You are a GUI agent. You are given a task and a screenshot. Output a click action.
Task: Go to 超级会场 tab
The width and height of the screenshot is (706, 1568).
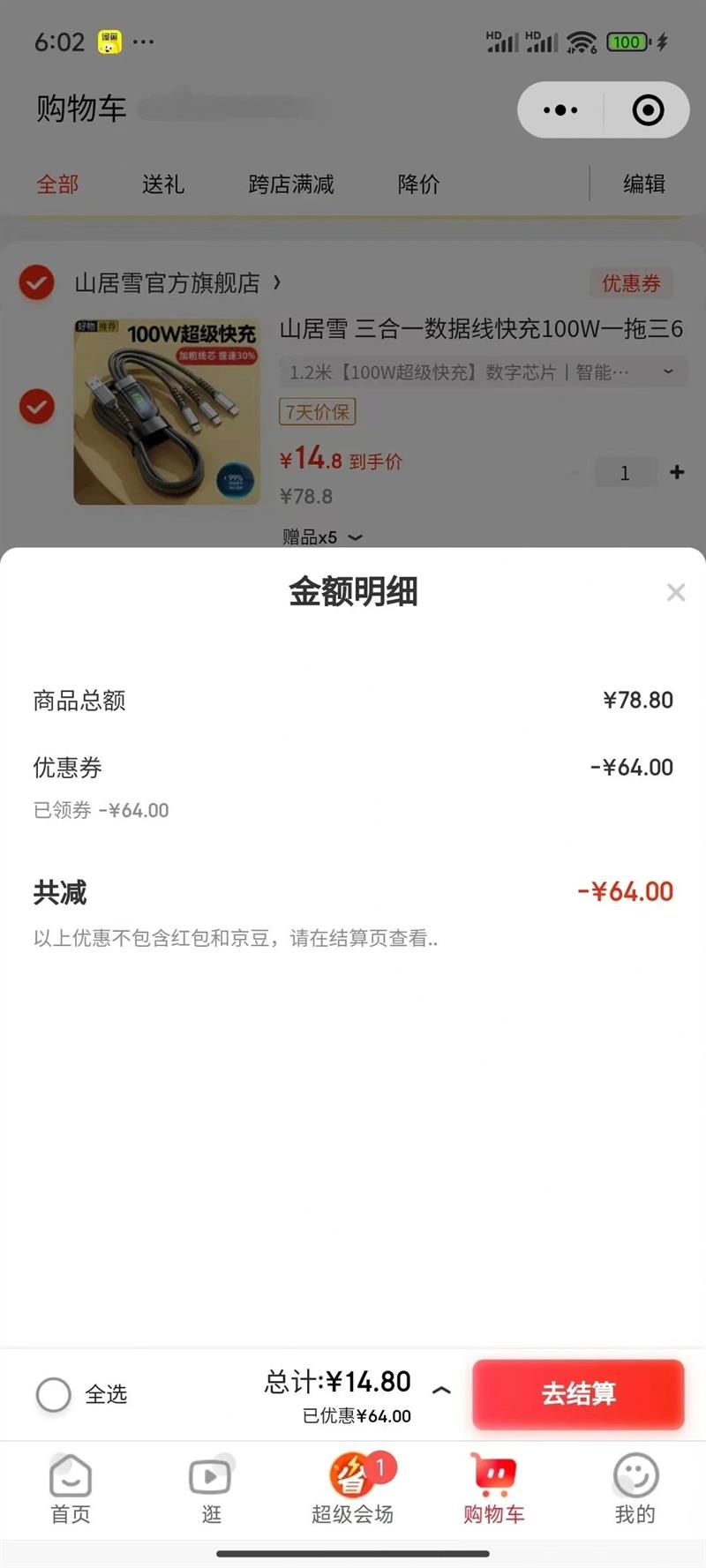coord(352,1489)
